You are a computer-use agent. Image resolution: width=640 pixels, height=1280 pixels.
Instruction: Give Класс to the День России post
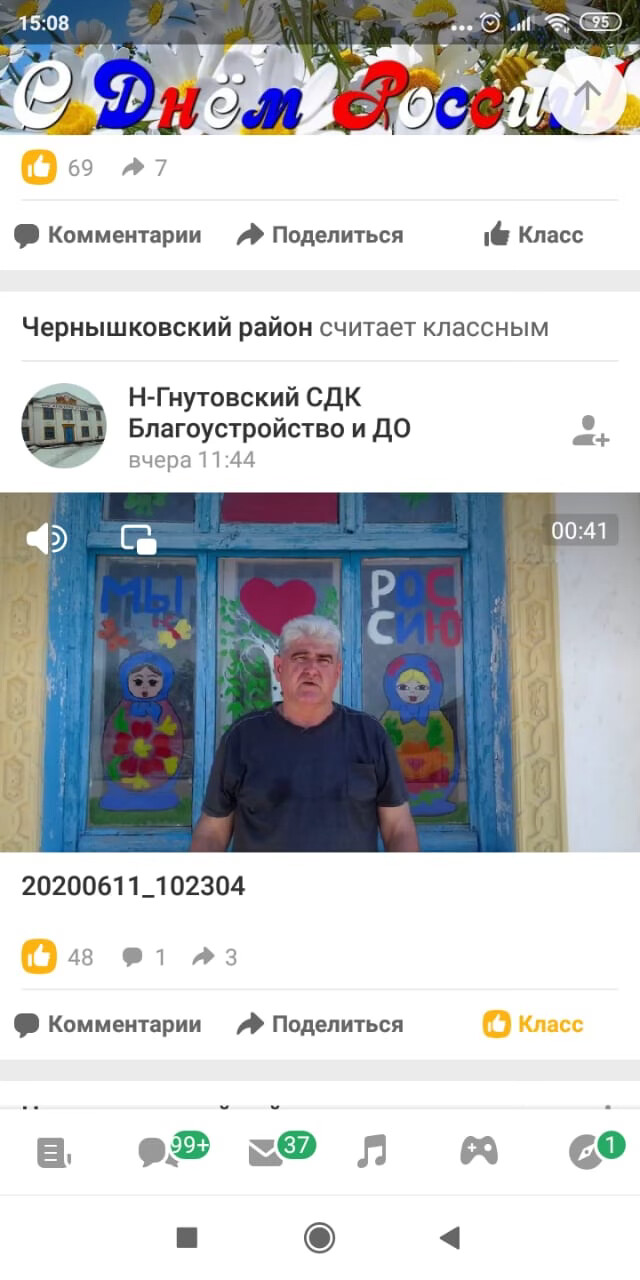click(x=533, y=235)
